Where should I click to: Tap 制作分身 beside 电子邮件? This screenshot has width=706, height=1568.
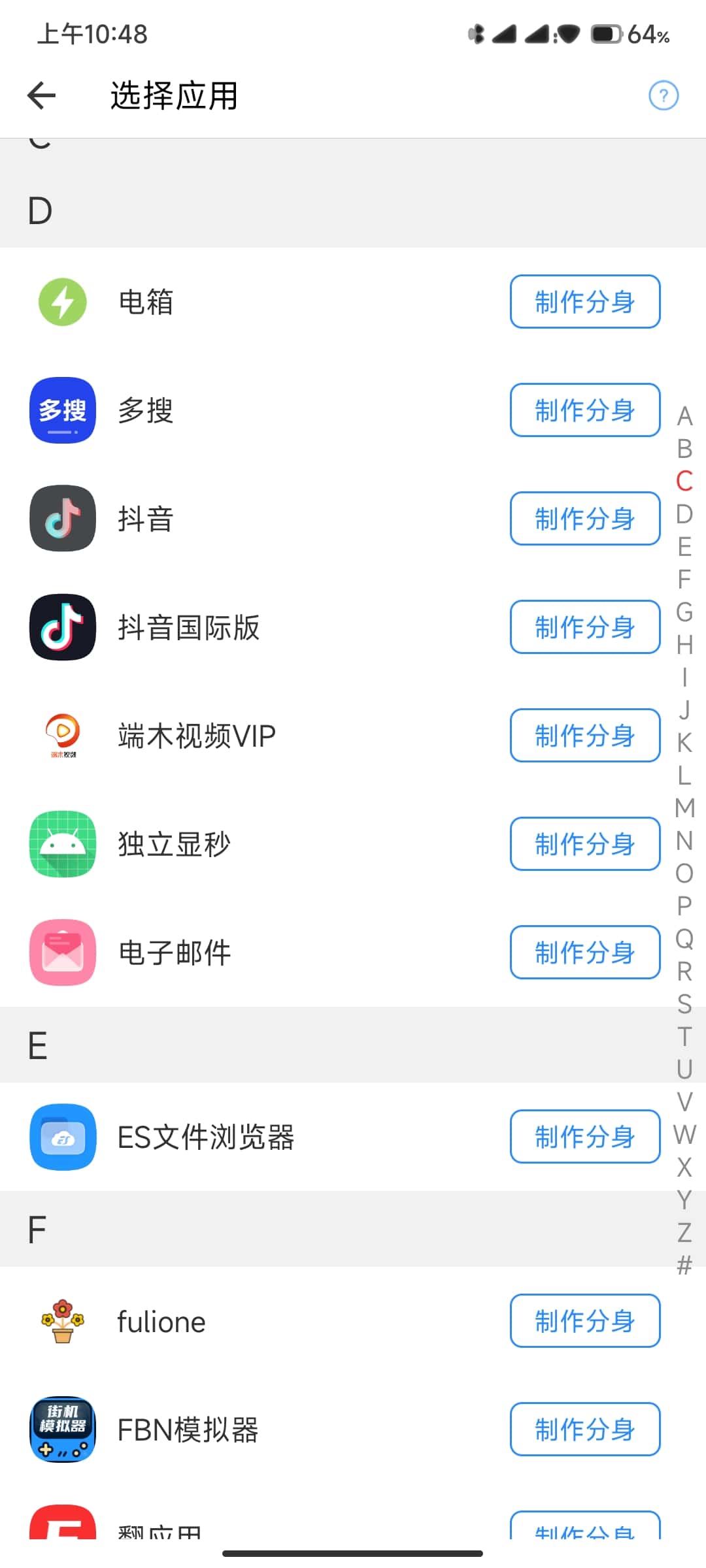point(584,953)
